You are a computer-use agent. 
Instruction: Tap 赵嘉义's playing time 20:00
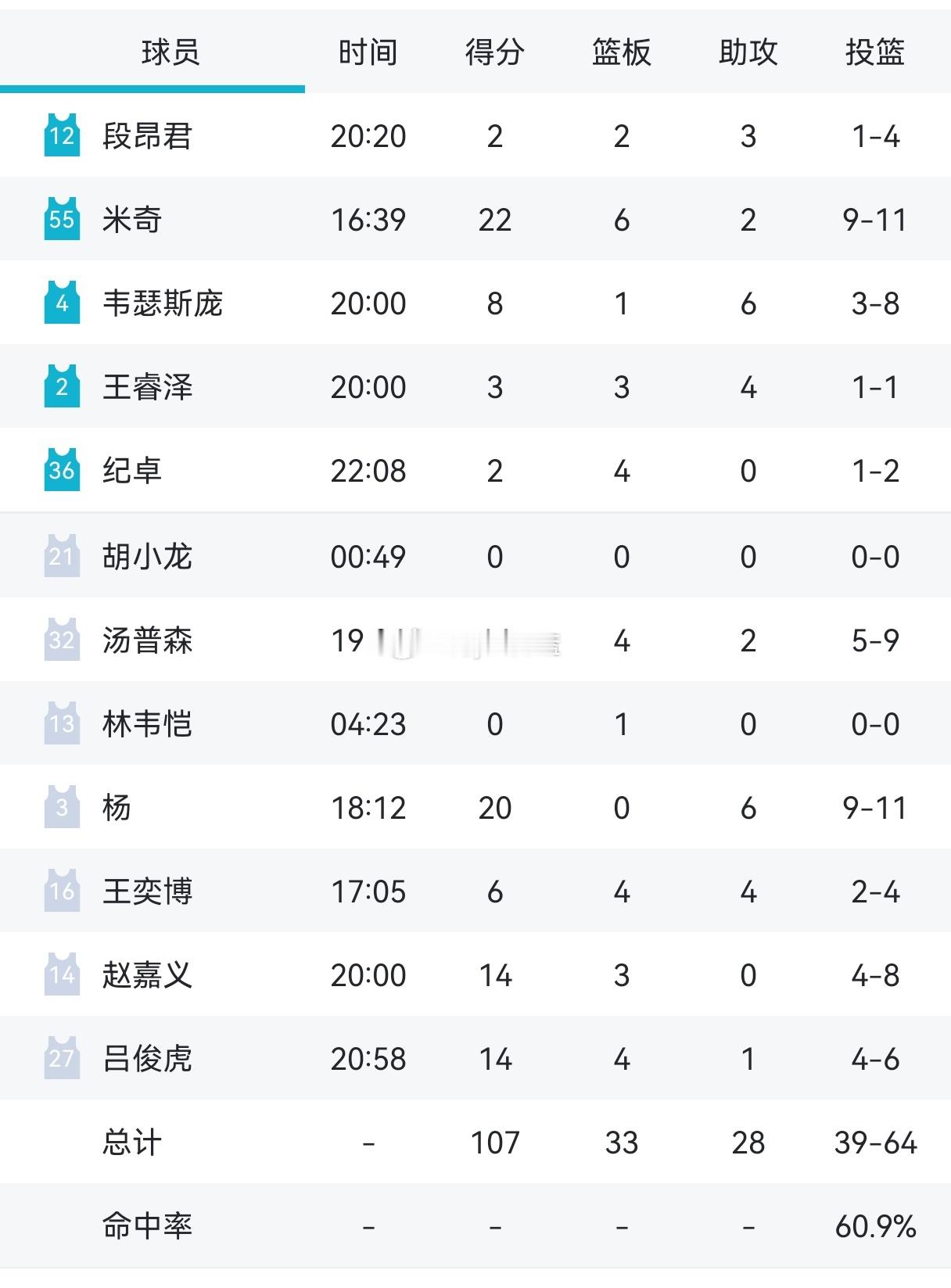366,974
